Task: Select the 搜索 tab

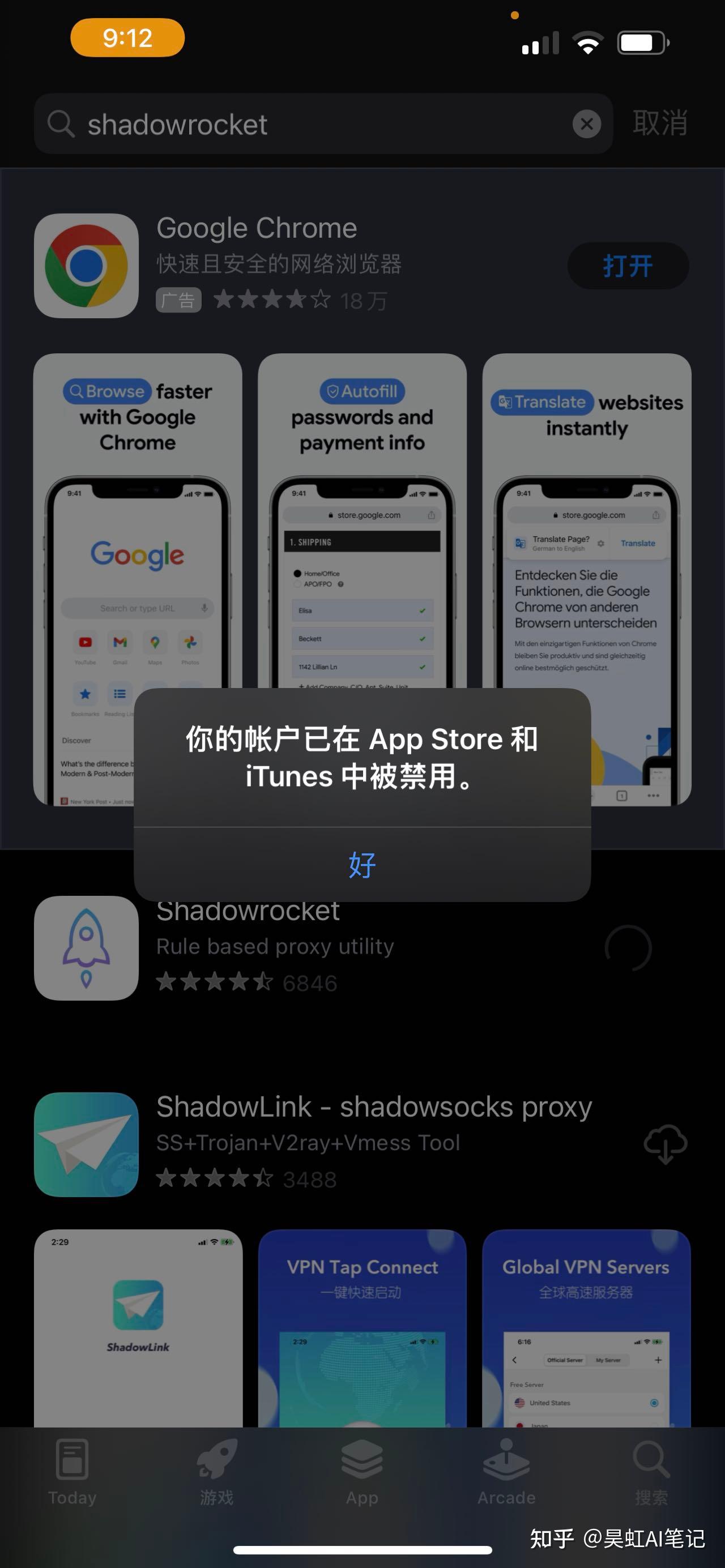Action: point(651,1472)
